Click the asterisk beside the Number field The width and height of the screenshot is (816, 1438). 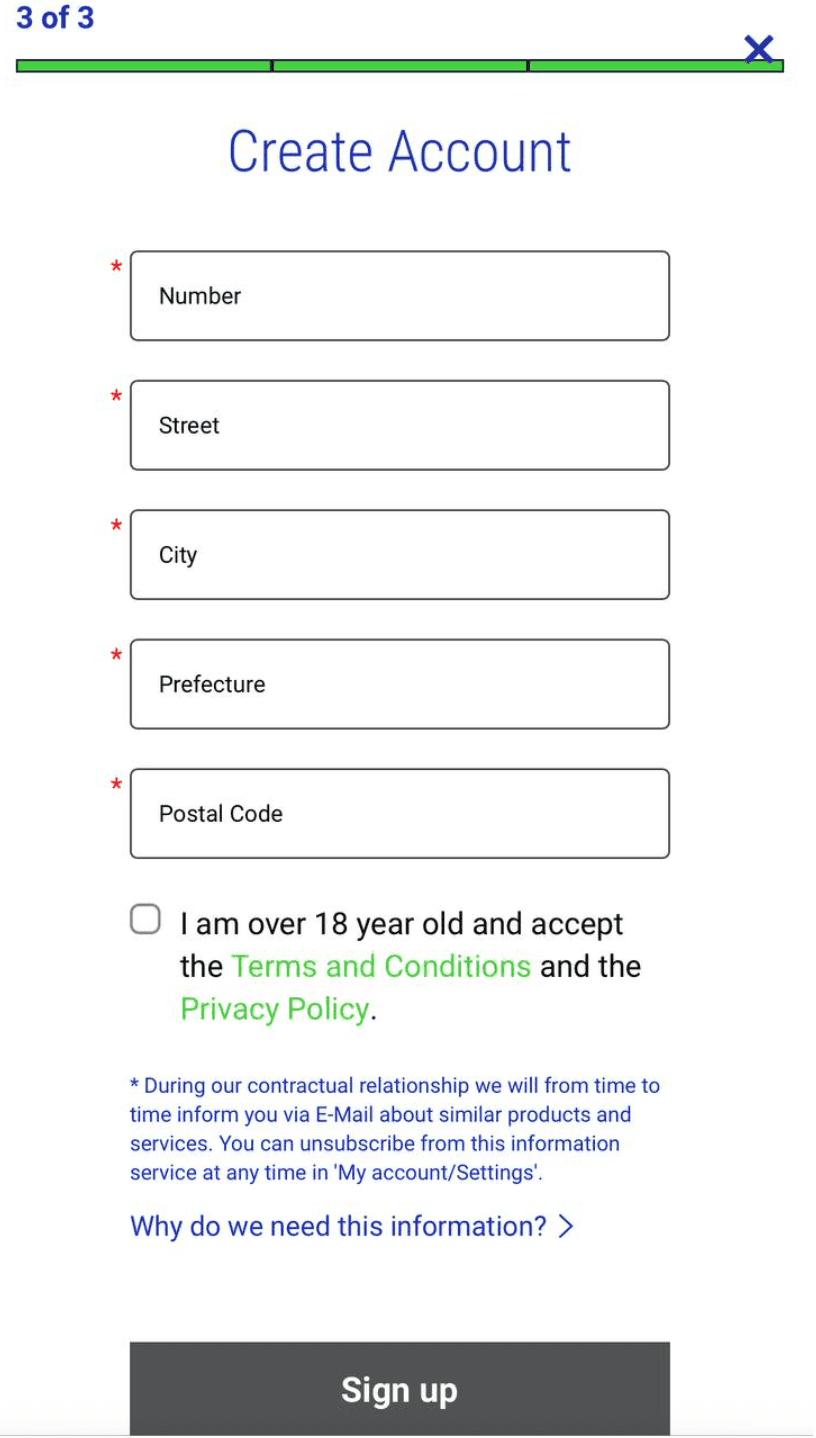coord(116,265)
